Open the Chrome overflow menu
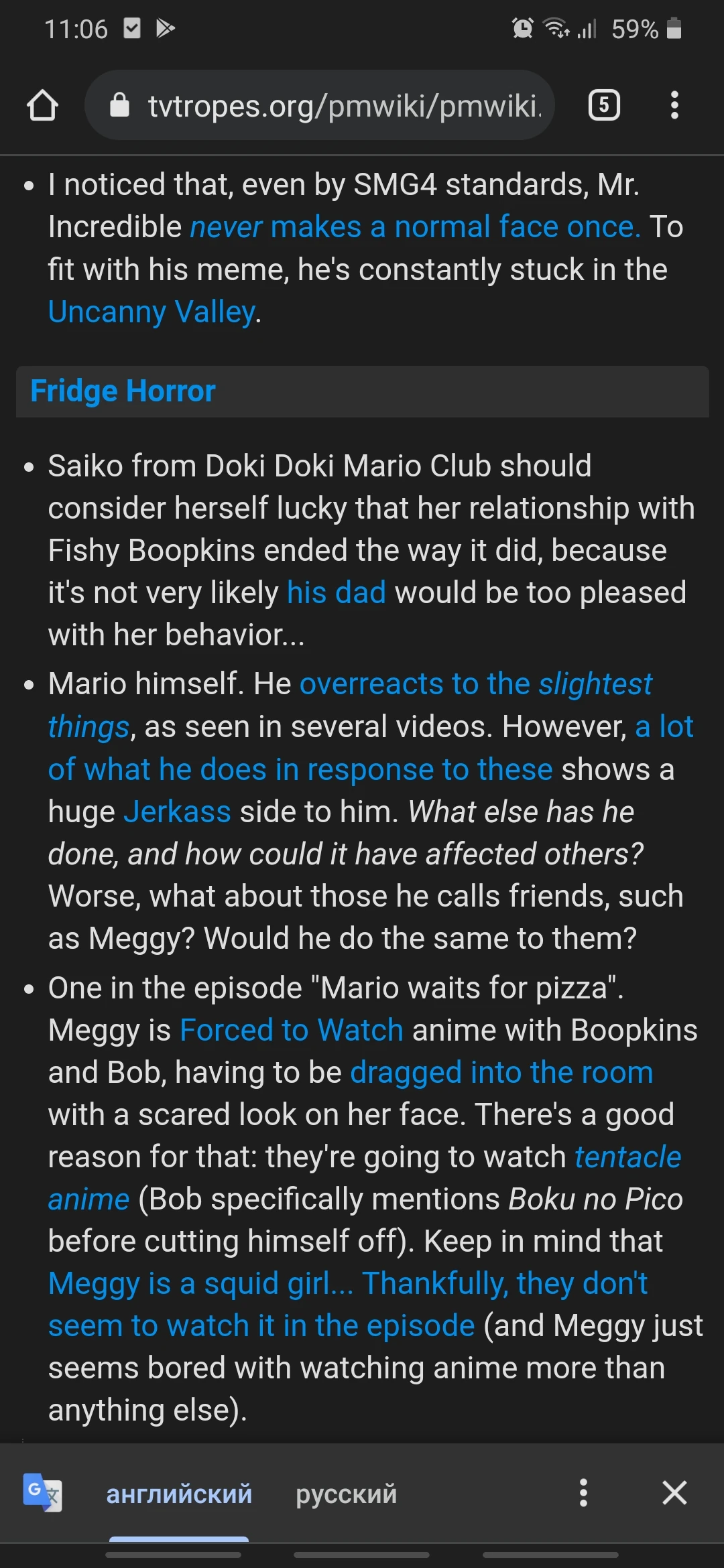Screen dimensions: 724x1568 [x=674, y=105]
